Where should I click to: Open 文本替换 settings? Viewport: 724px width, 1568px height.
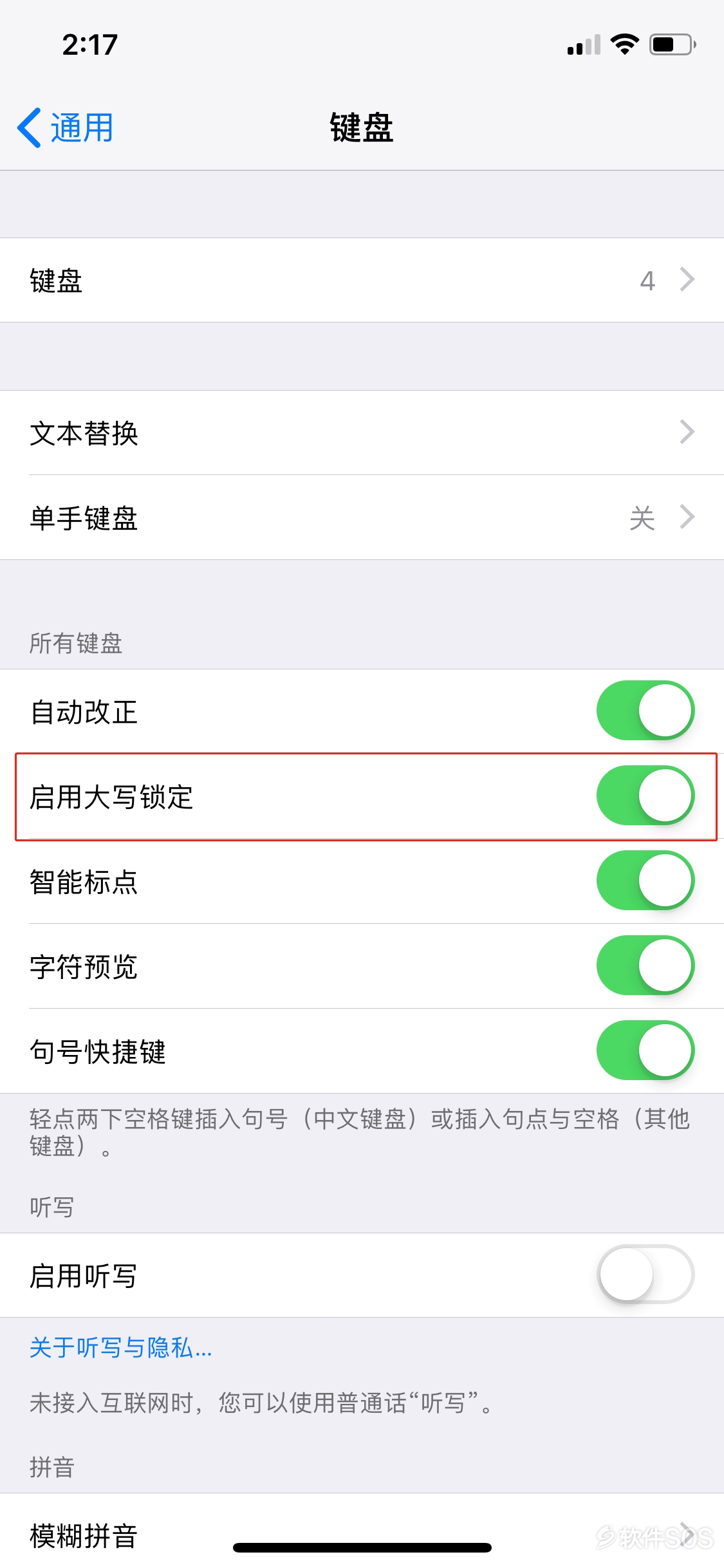coord(362,433)
